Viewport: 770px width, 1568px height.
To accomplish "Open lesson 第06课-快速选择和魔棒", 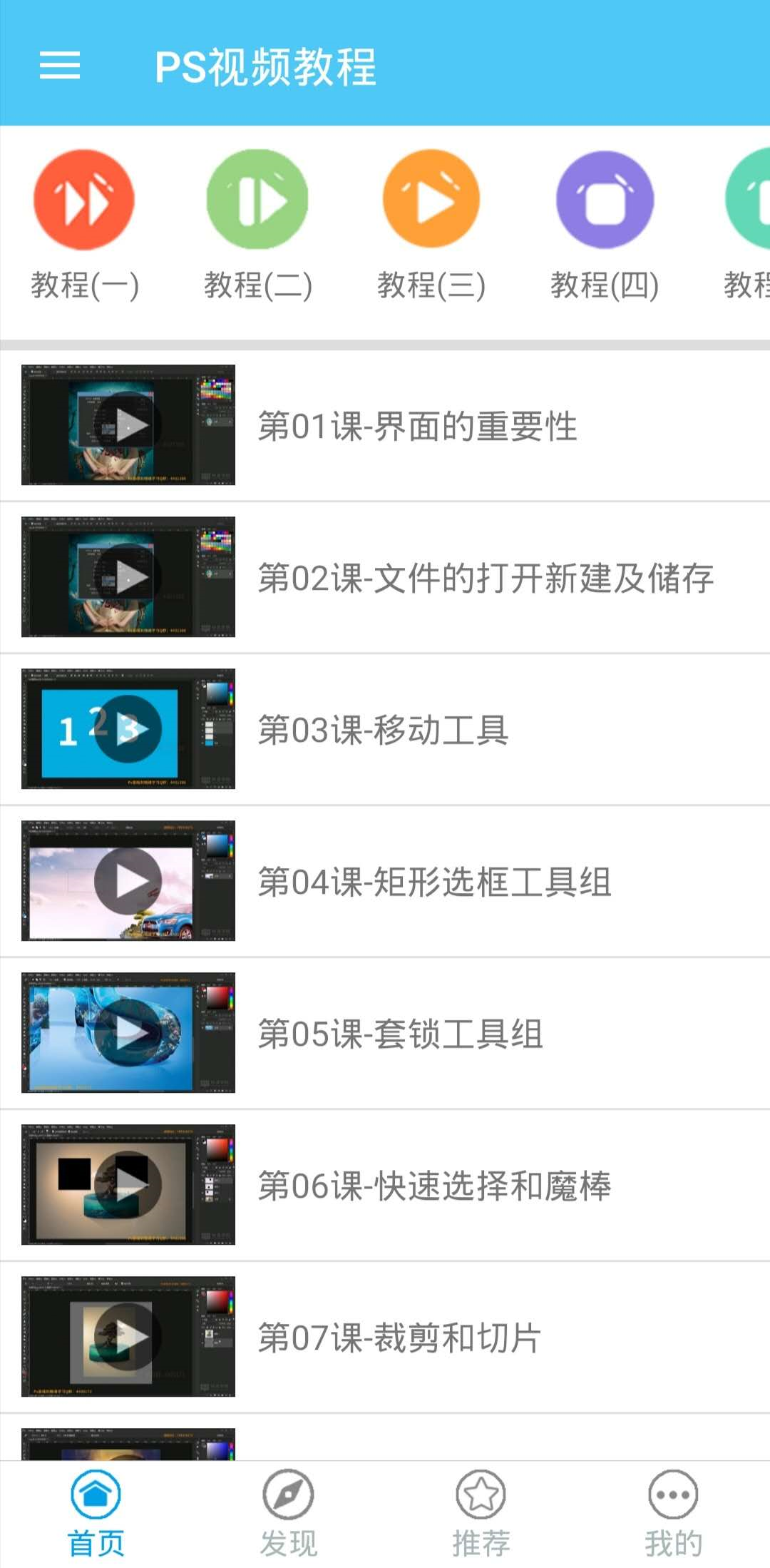I will pos(433,1186).
